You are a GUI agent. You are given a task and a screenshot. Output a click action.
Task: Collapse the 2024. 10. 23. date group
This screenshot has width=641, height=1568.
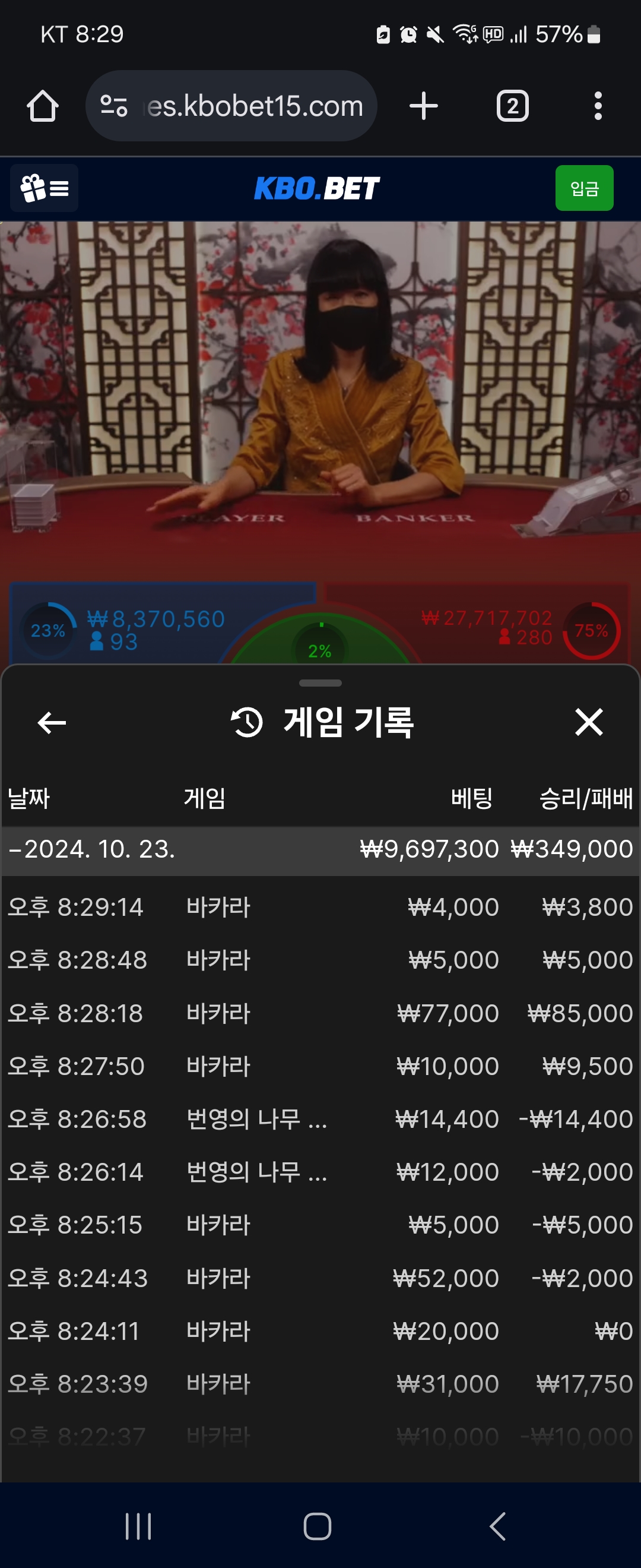pos(91,850)
